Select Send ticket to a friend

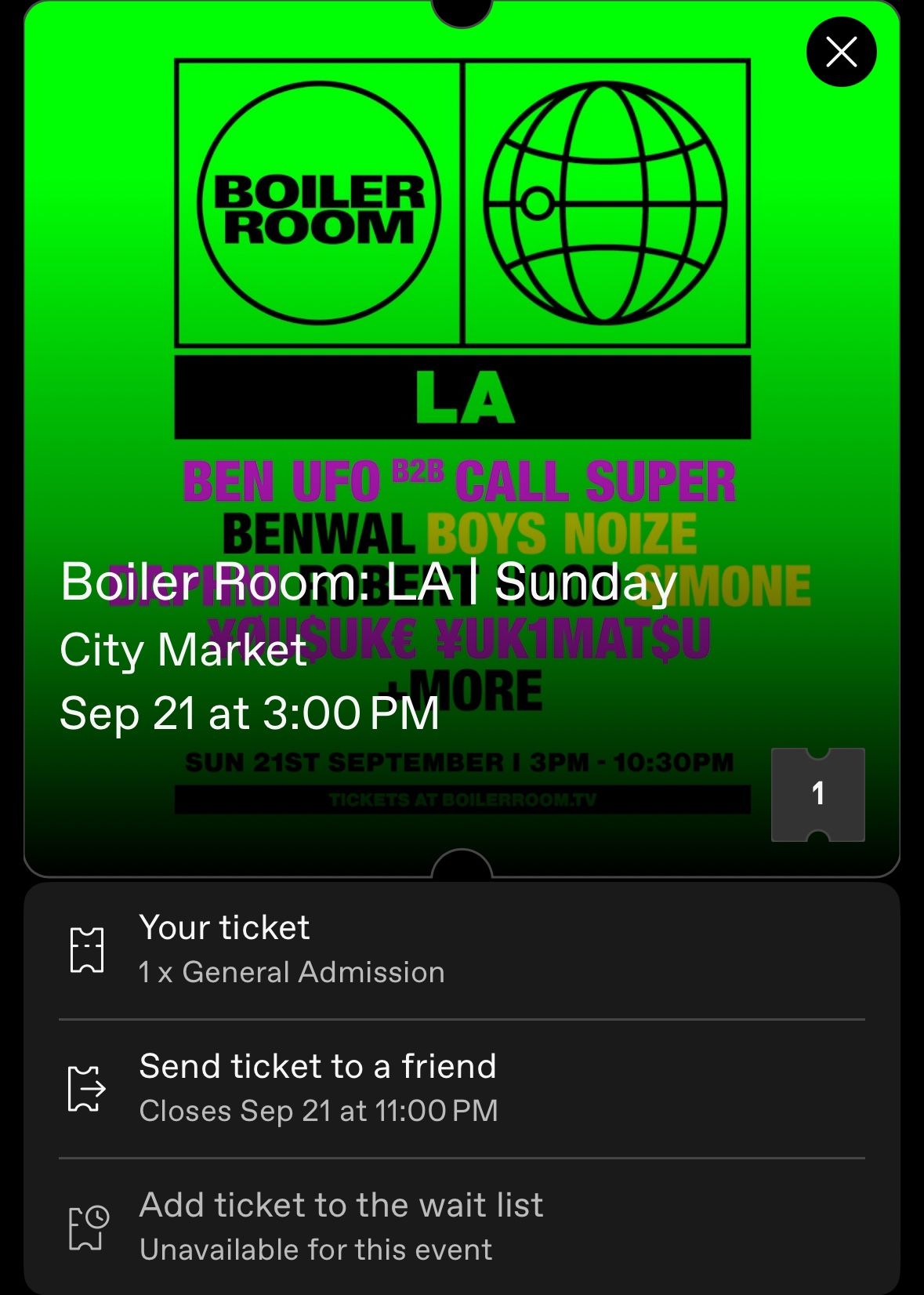click(x=462, y=1088)
